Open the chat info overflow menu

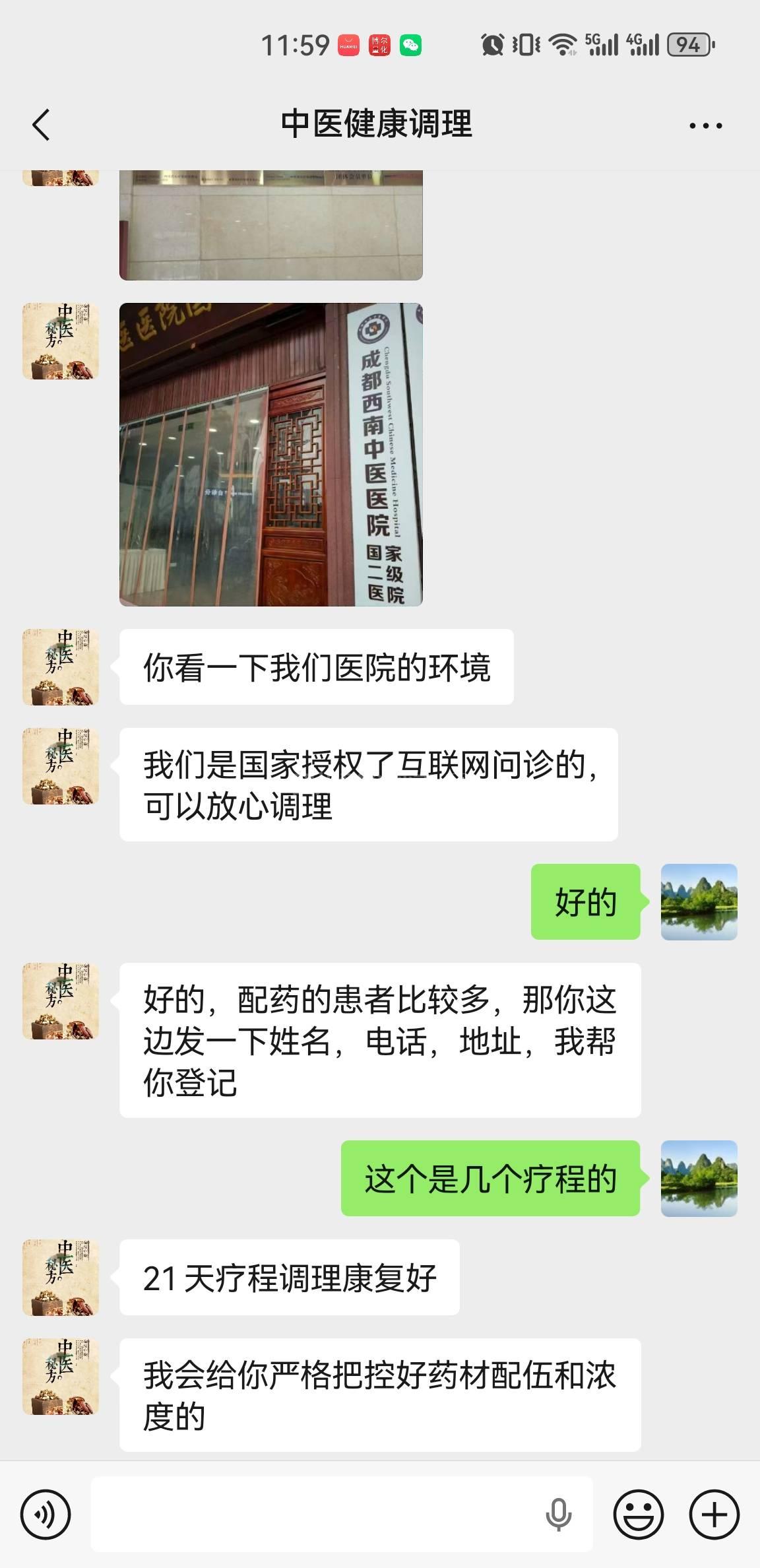pyautogui.click(x=705, y=125)
